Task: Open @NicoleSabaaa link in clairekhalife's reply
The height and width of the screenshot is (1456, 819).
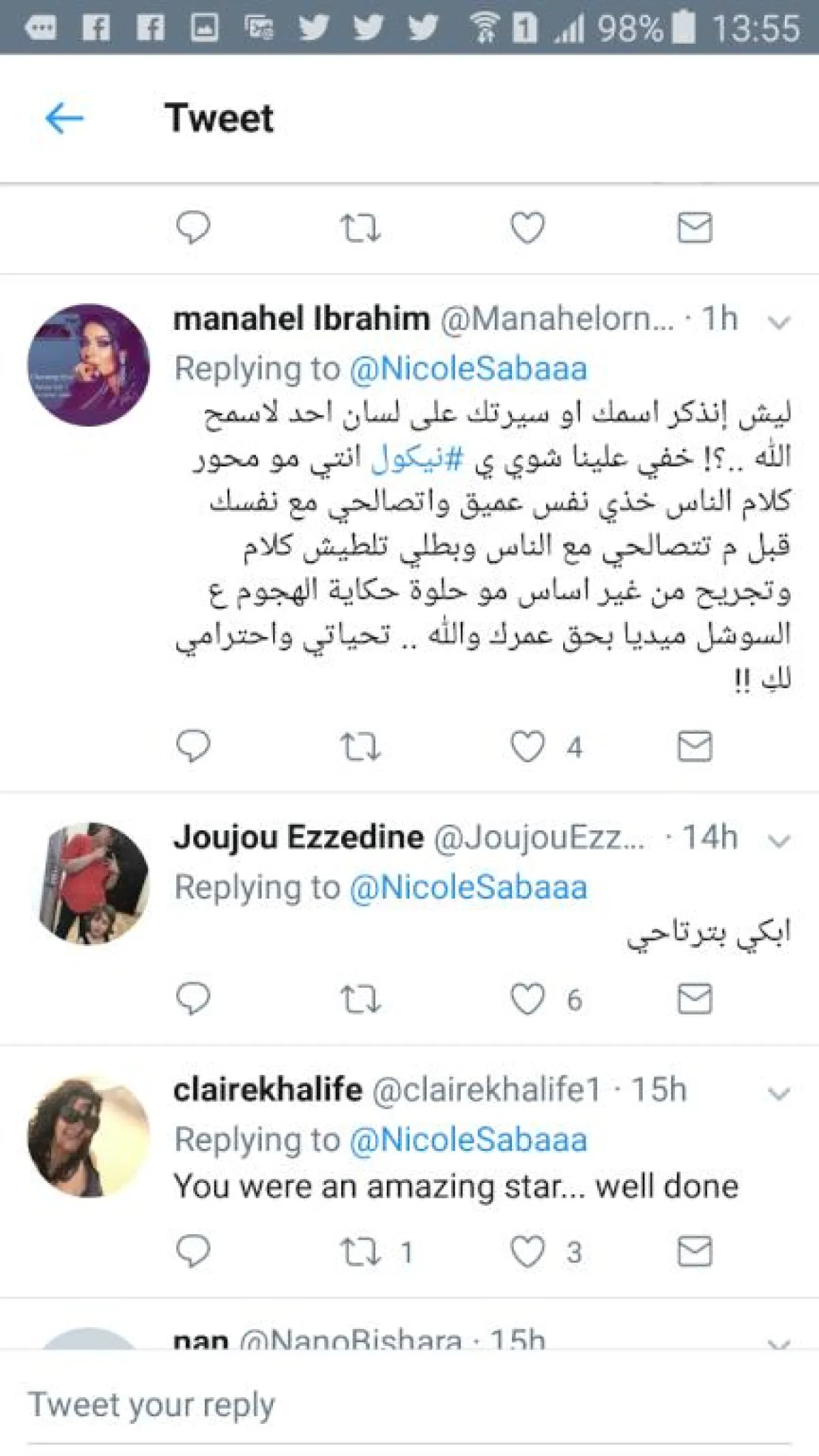Action: click(468, 1140)
